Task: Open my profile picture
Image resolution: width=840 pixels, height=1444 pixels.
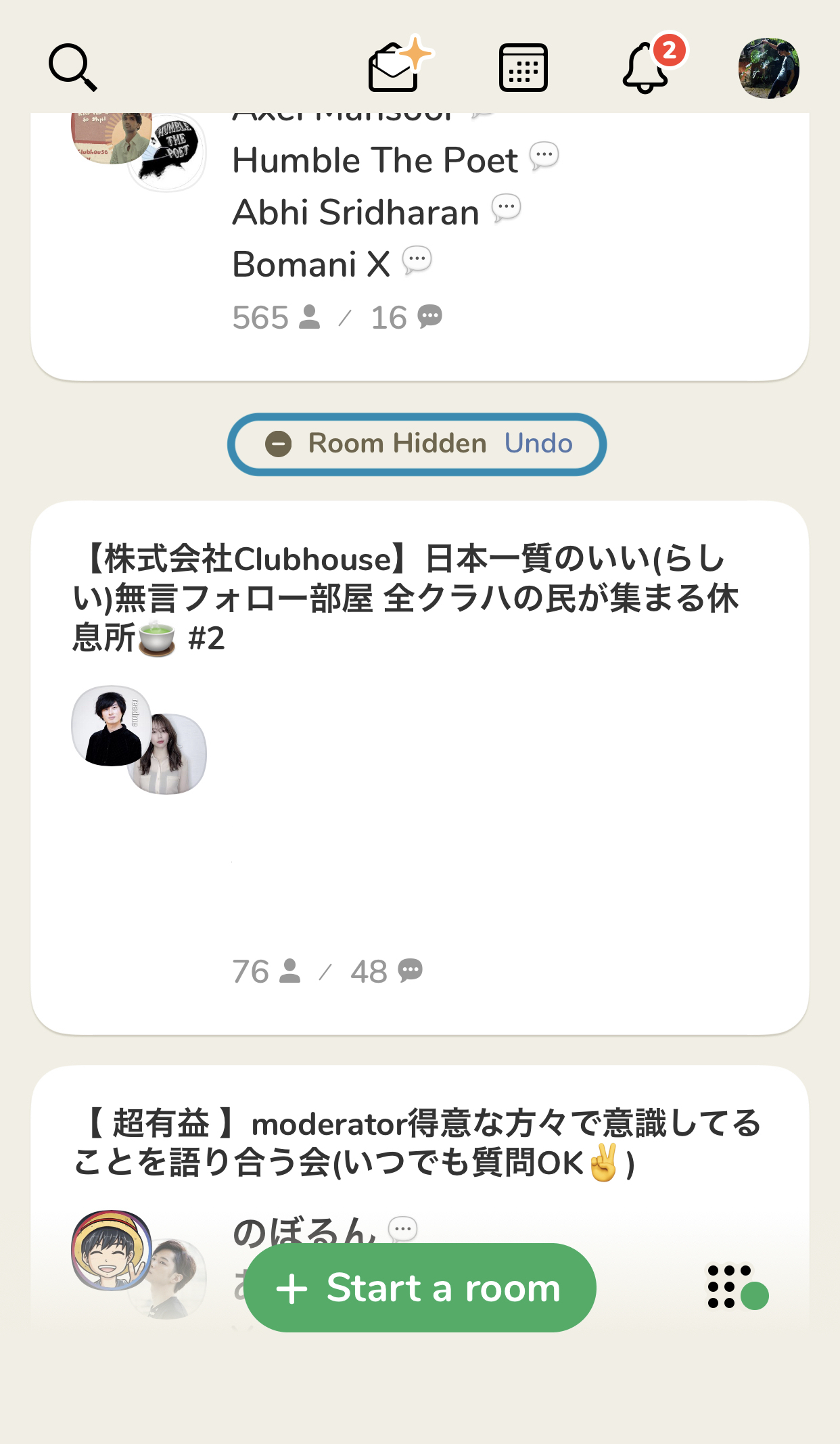Action: click(x=768, y=68)
